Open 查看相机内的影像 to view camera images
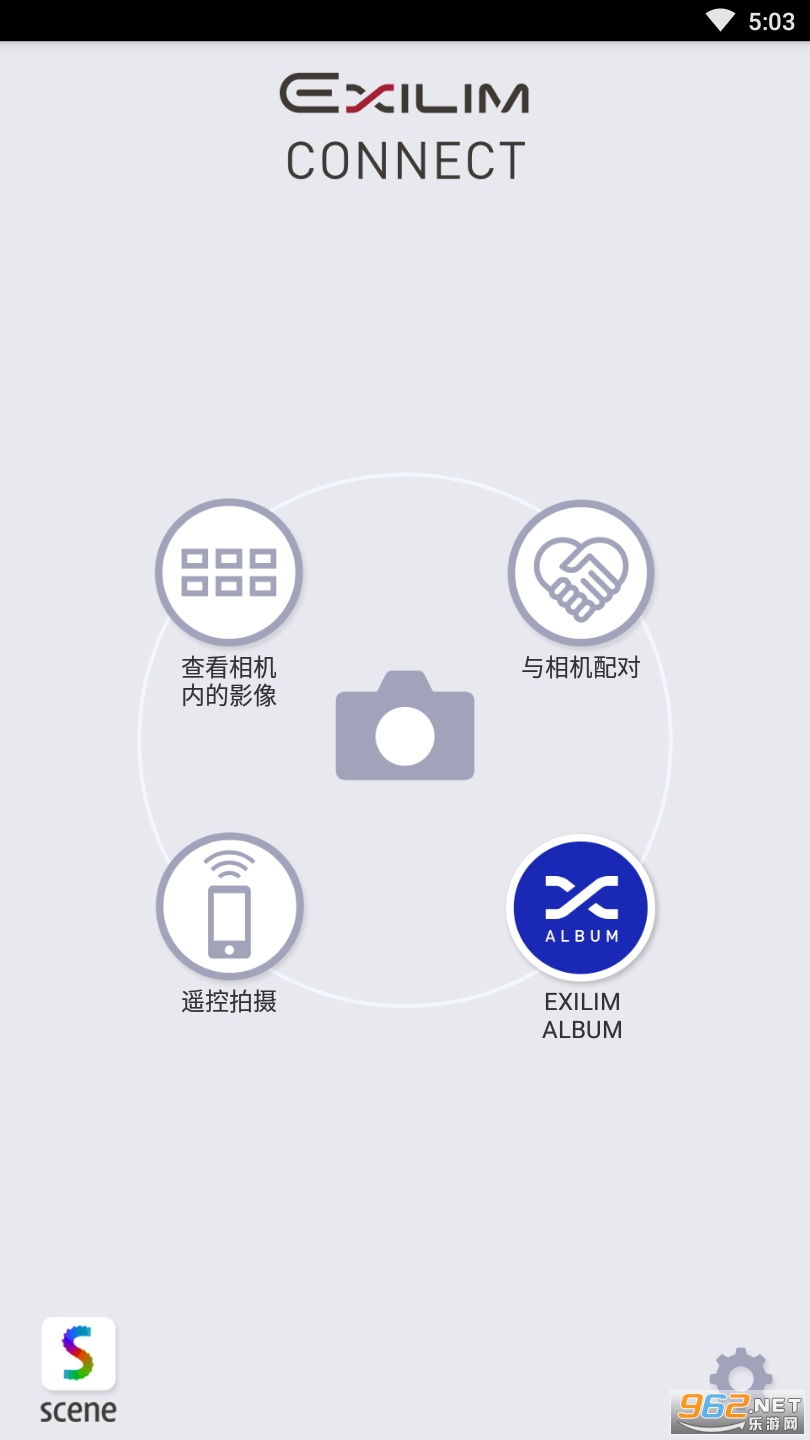 click(x=229, y=572)
